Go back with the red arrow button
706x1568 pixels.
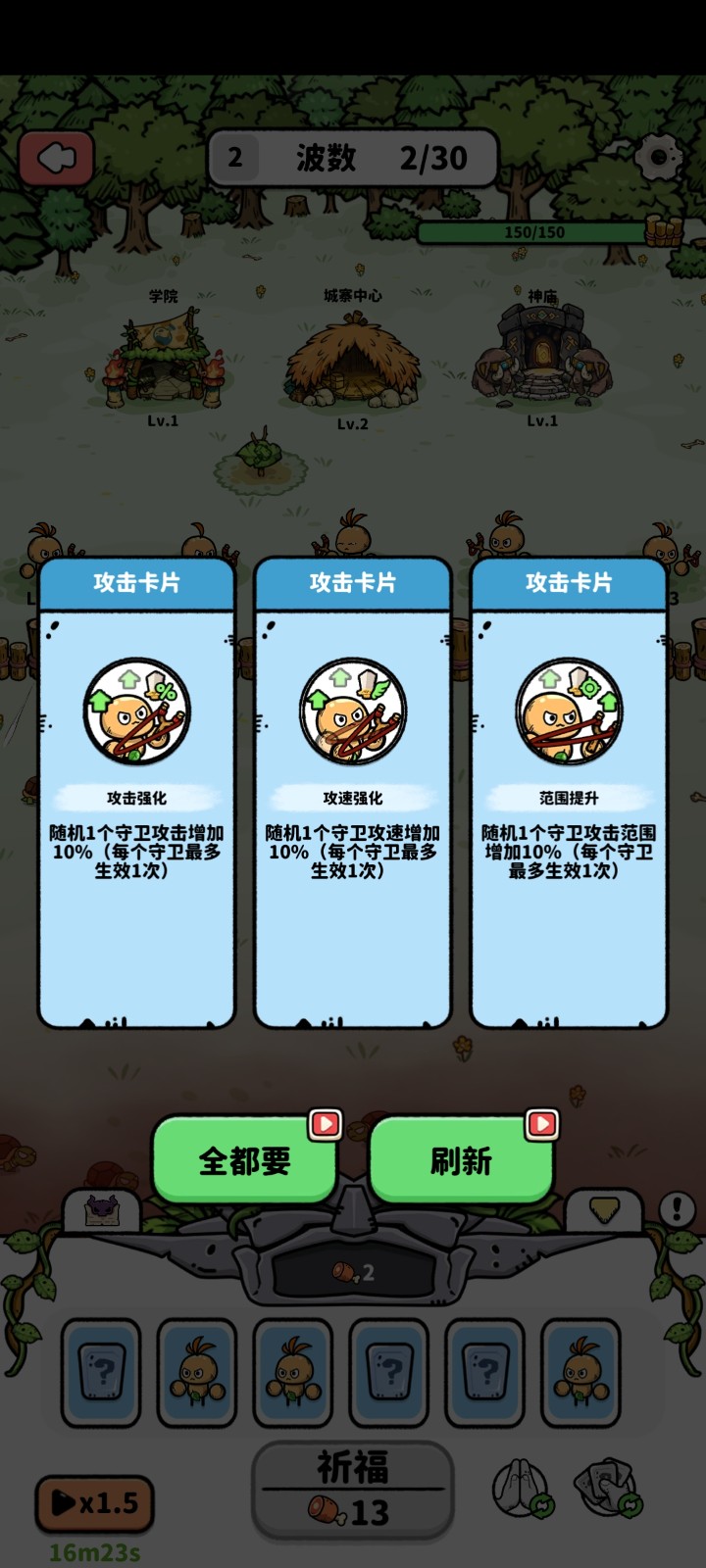(57, 158)
